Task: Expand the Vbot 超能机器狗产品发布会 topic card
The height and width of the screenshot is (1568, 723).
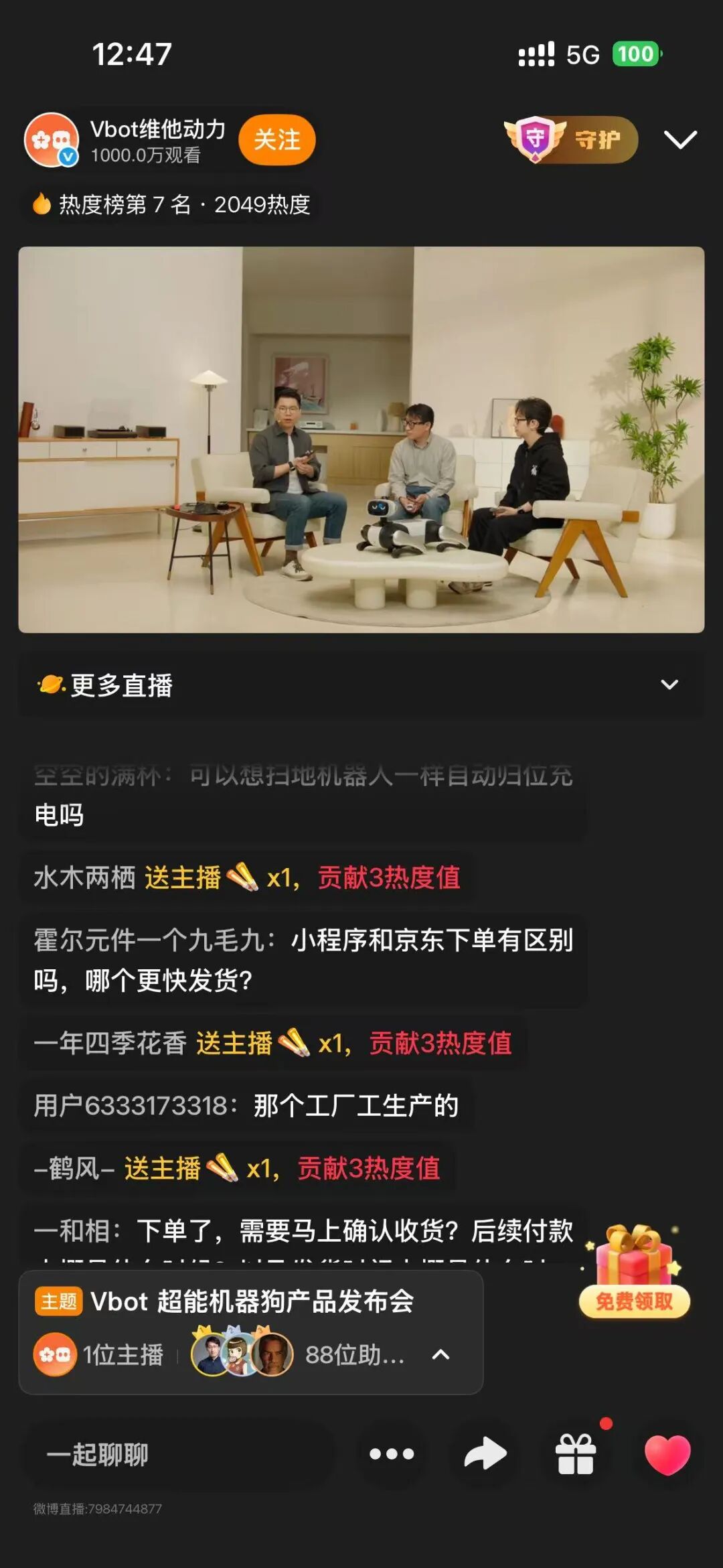Action: (440, 1354)
